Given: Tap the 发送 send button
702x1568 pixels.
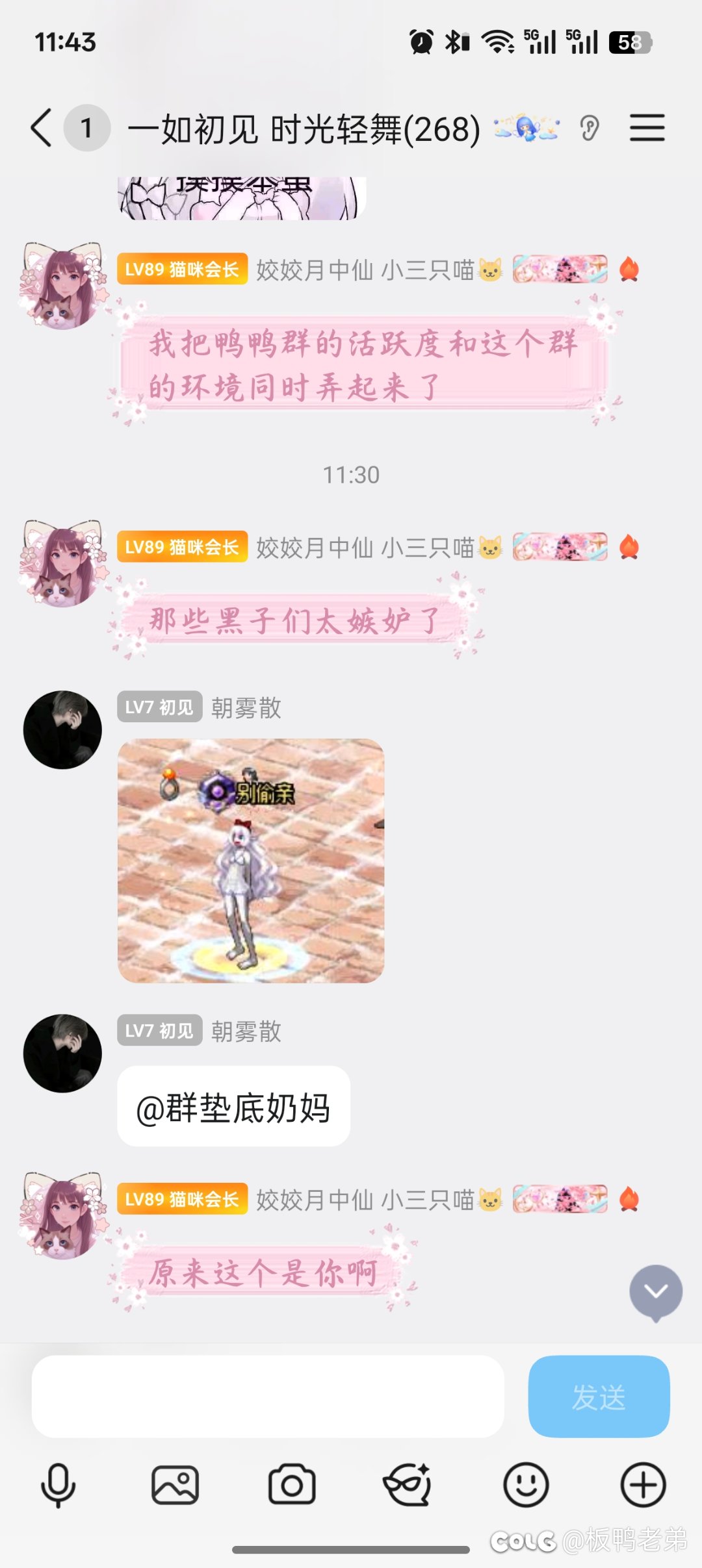Looking at the screenshot, I should tap(598, 1396).
